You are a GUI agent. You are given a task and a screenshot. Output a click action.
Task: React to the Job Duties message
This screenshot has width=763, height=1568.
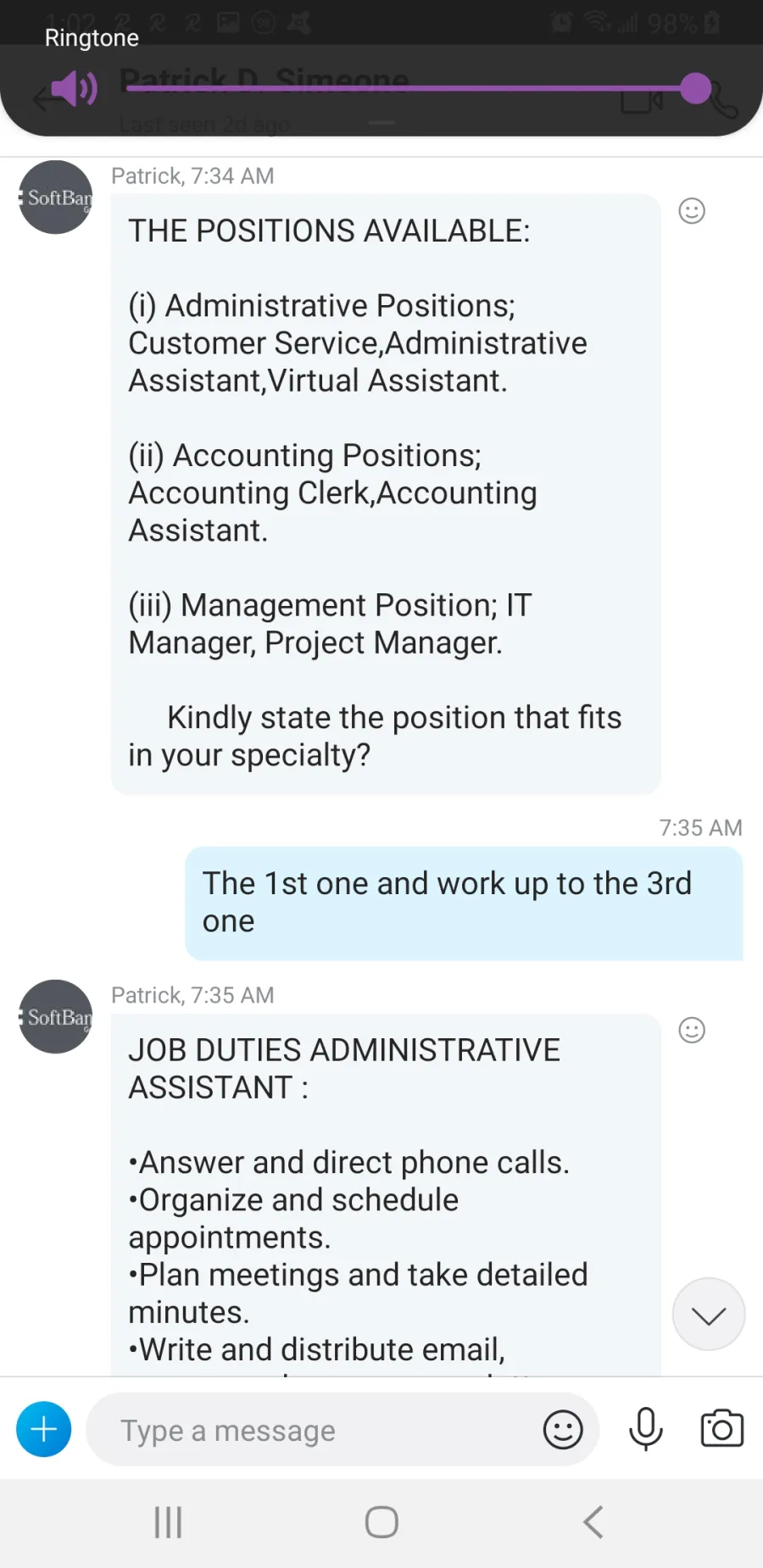coord(692,1030)
